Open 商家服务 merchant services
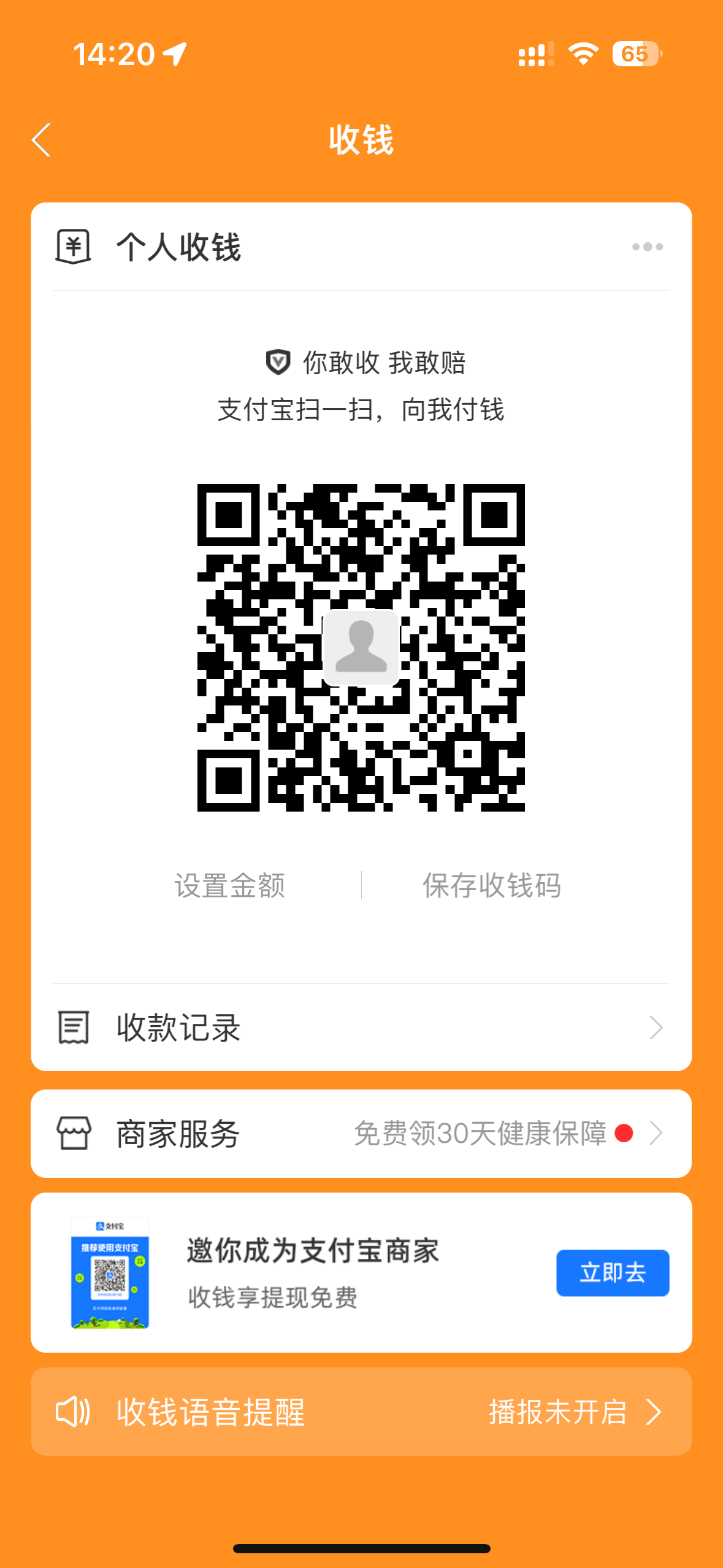Viewport: 723px width, 1568px height. click(x=361, y=1133)
